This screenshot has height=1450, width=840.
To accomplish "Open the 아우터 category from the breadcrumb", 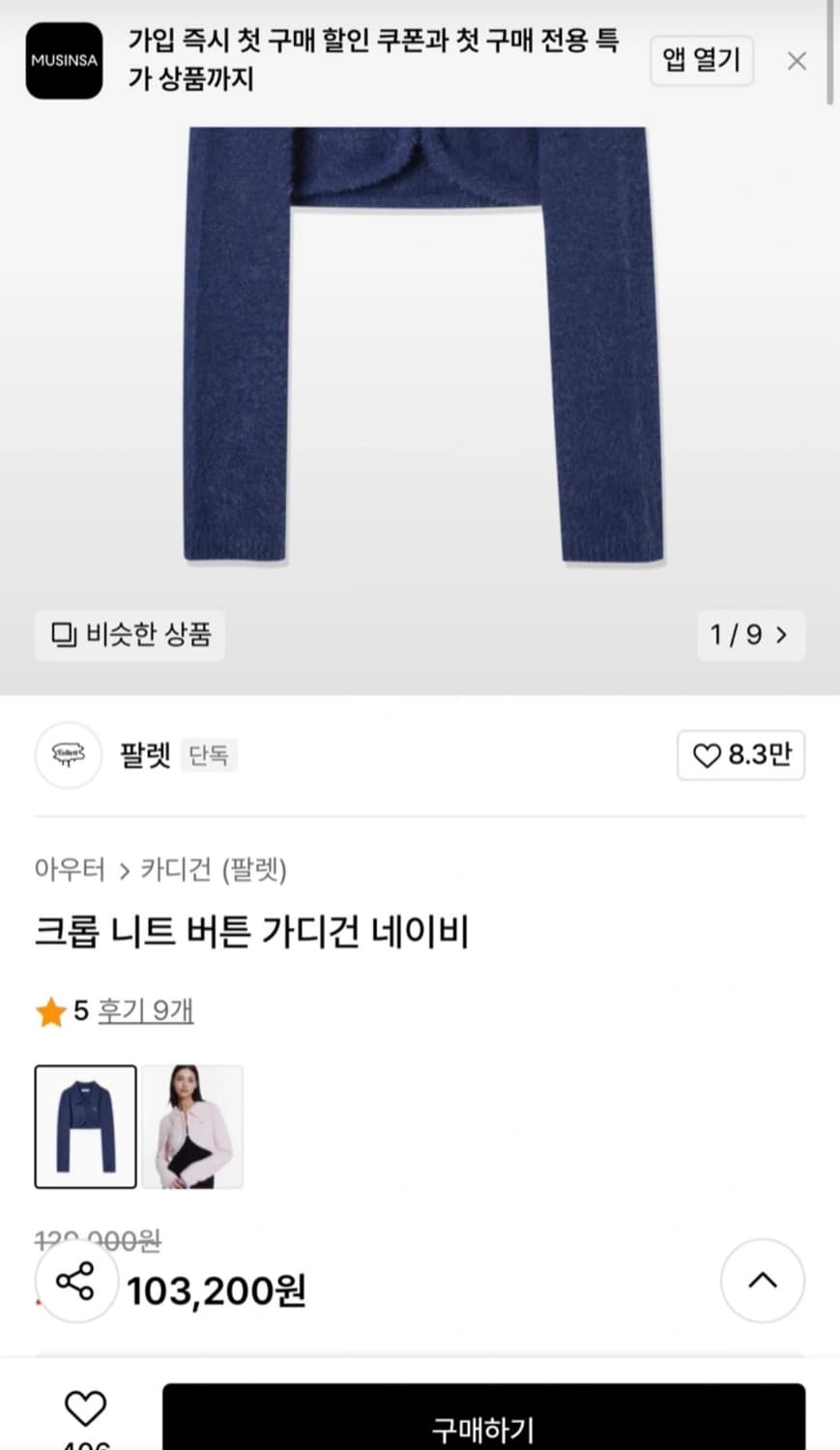I will click(69, 870).
